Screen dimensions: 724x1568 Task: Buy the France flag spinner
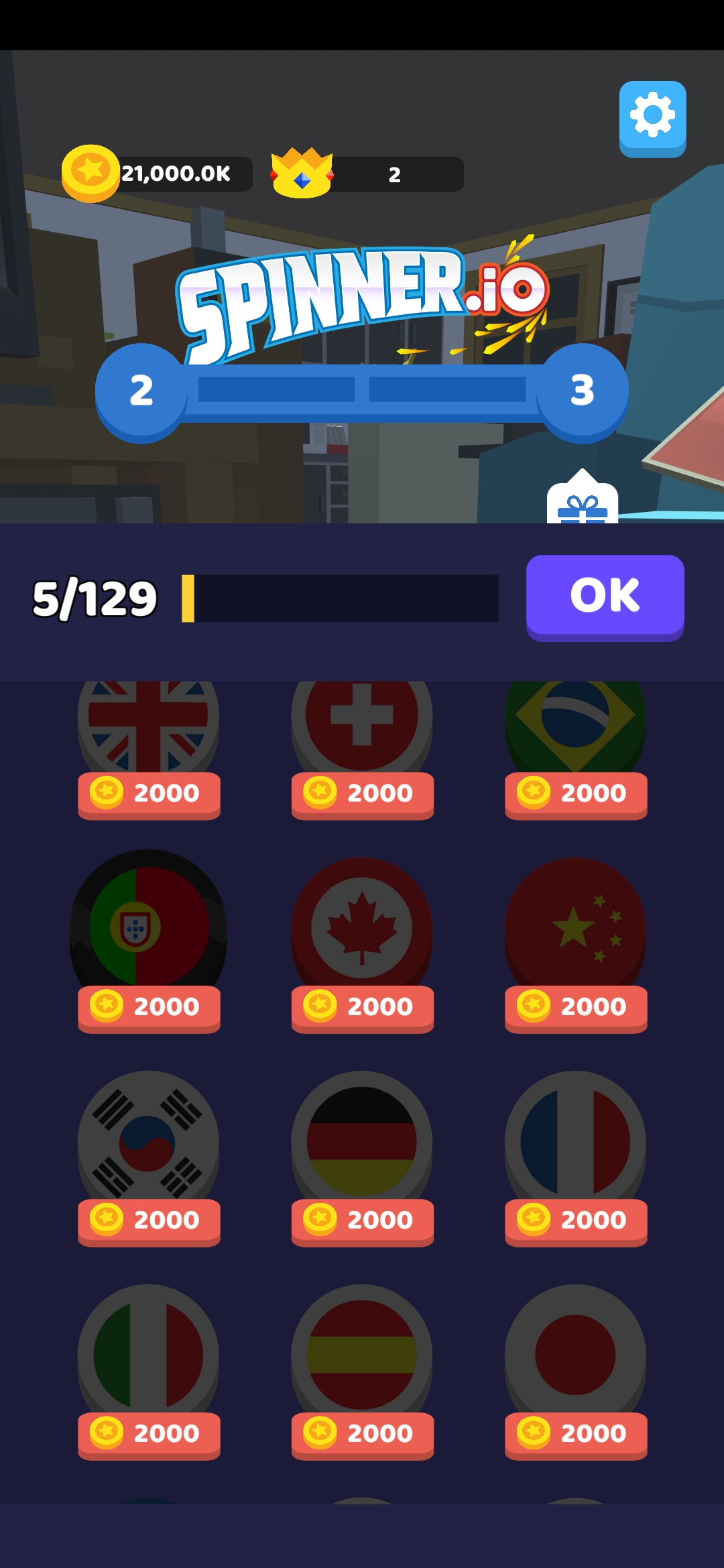(x=576, y=1221)
